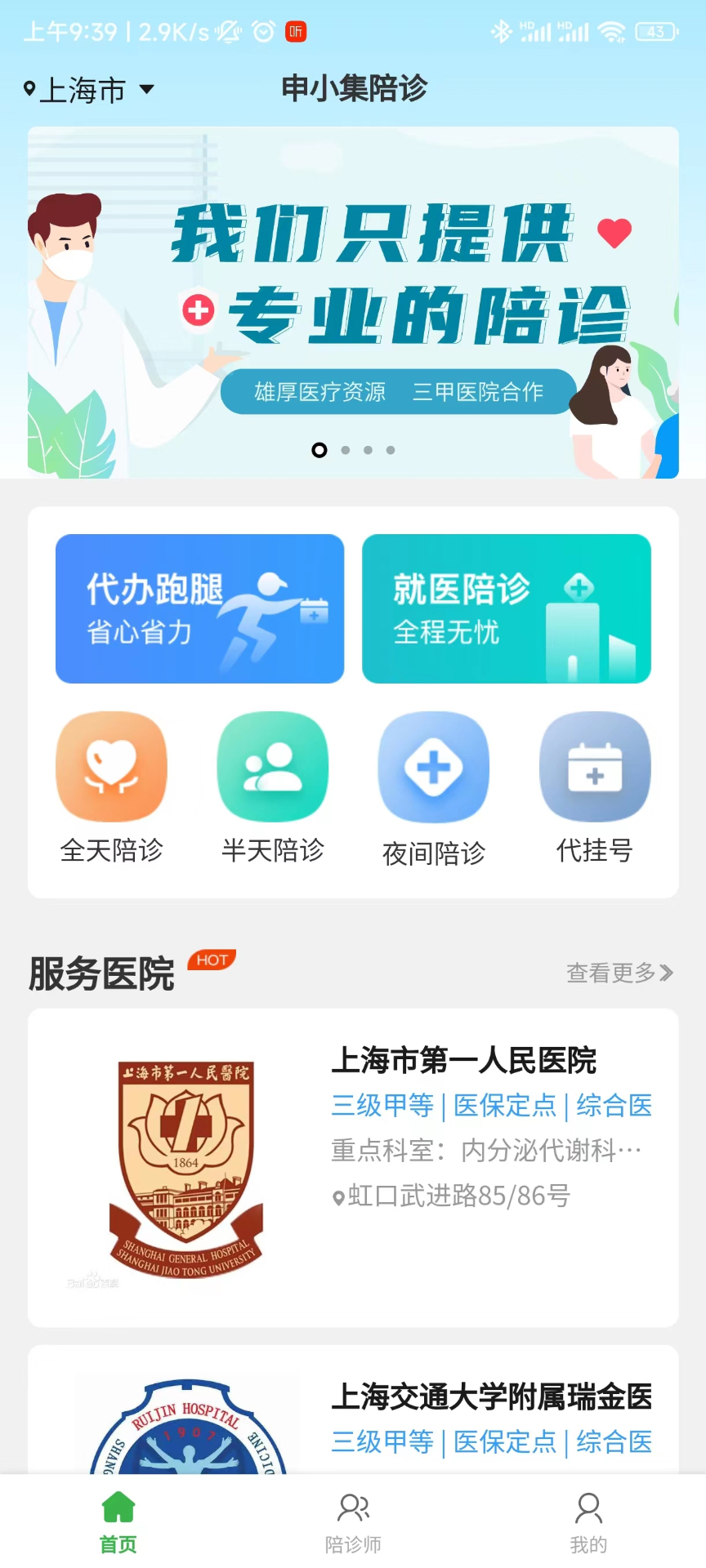The height and width of the screenshot is (1568, 706).
Task: Go to the 首页 tab
Action: click(118, 1522)
